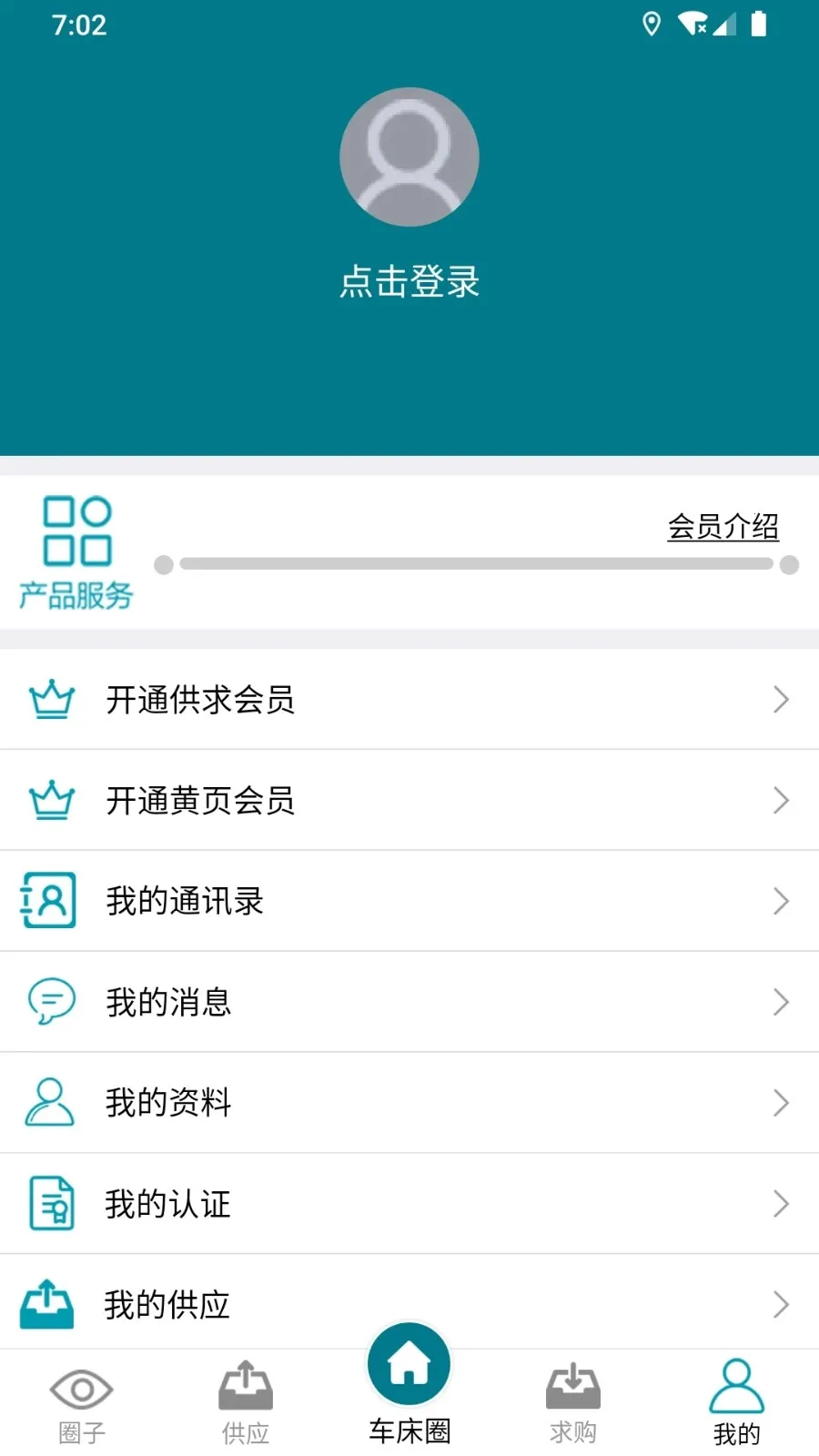Open the 车床圈 home icon in bottom bar

tap(409, 1362)
